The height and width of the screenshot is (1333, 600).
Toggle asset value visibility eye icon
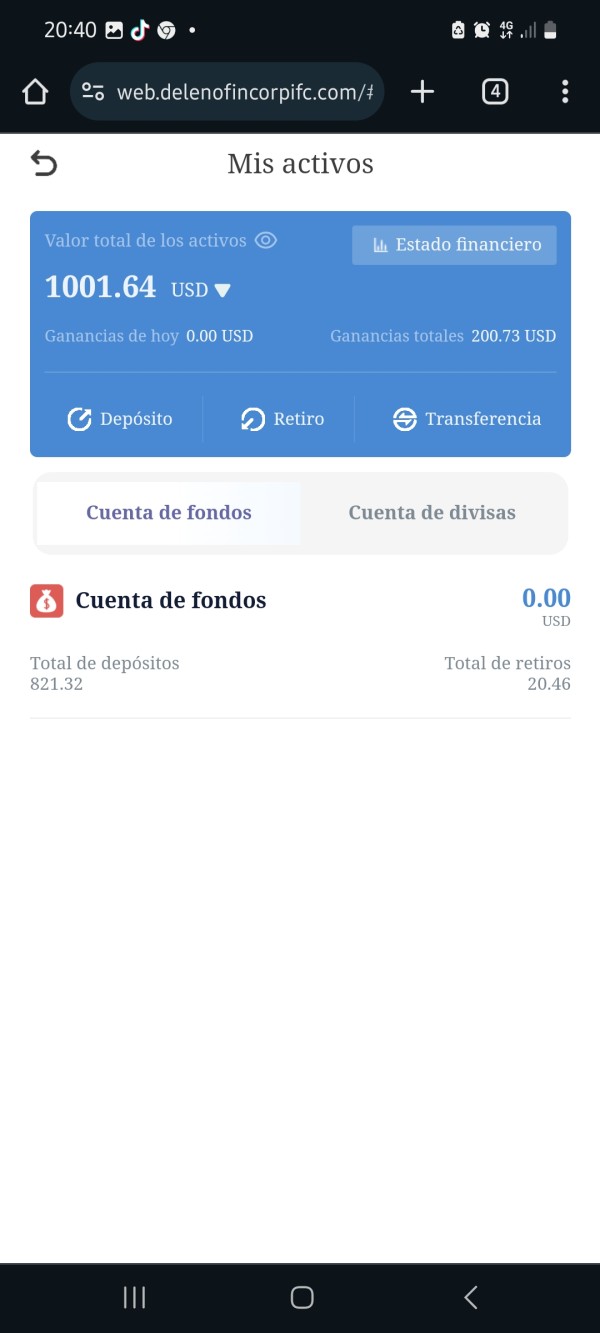265,240
